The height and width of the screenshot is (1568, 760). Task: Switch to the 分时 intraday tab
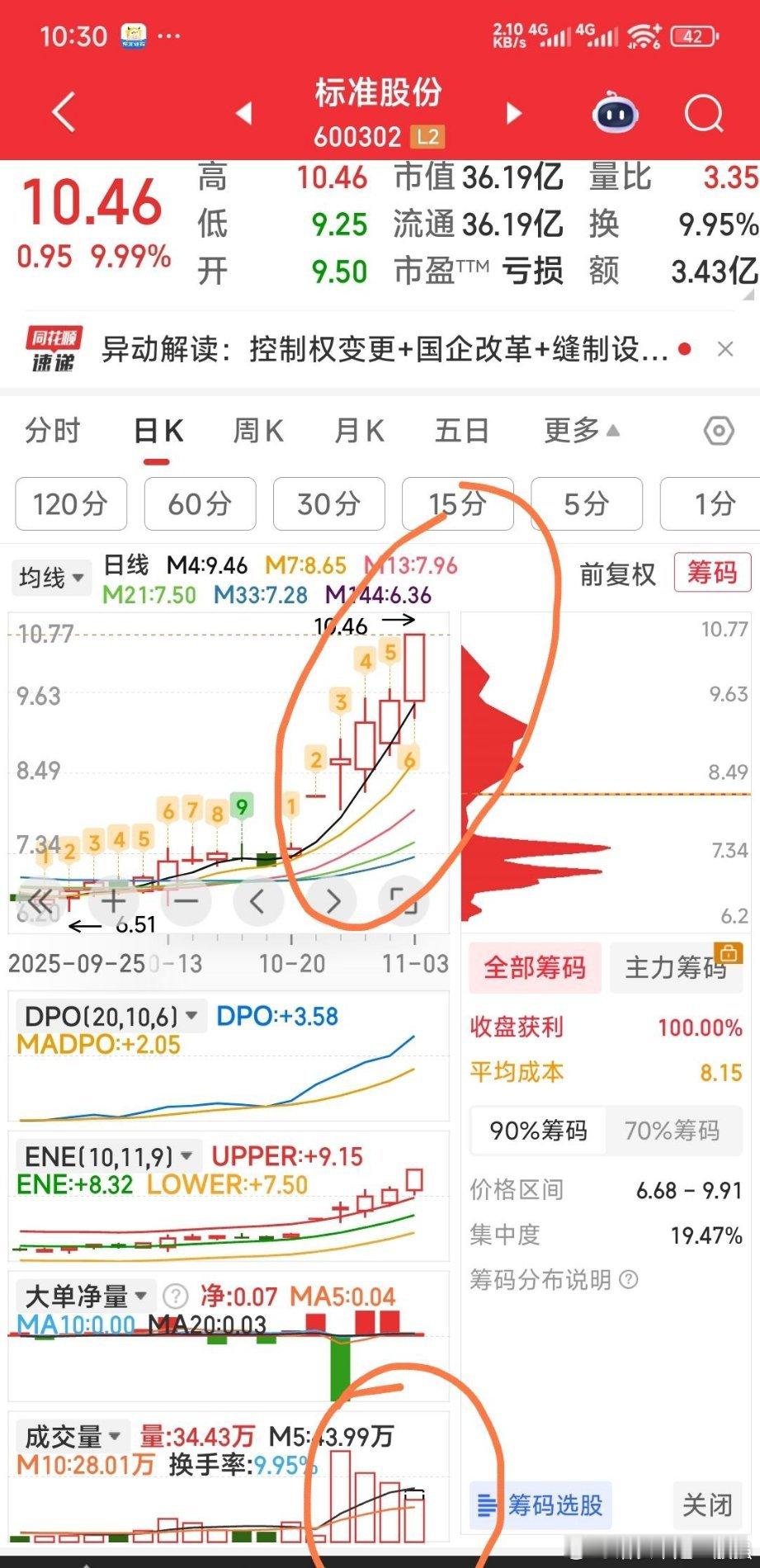coord(51,430)
